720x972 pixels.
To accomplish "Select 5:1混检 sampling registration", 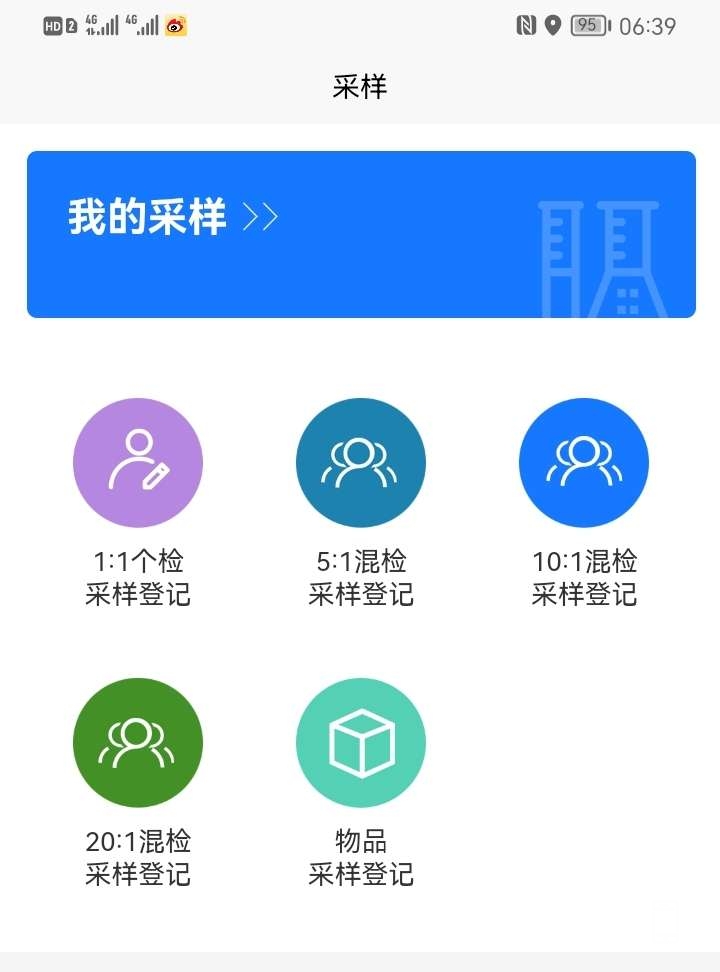I will [x=361, y=463].
